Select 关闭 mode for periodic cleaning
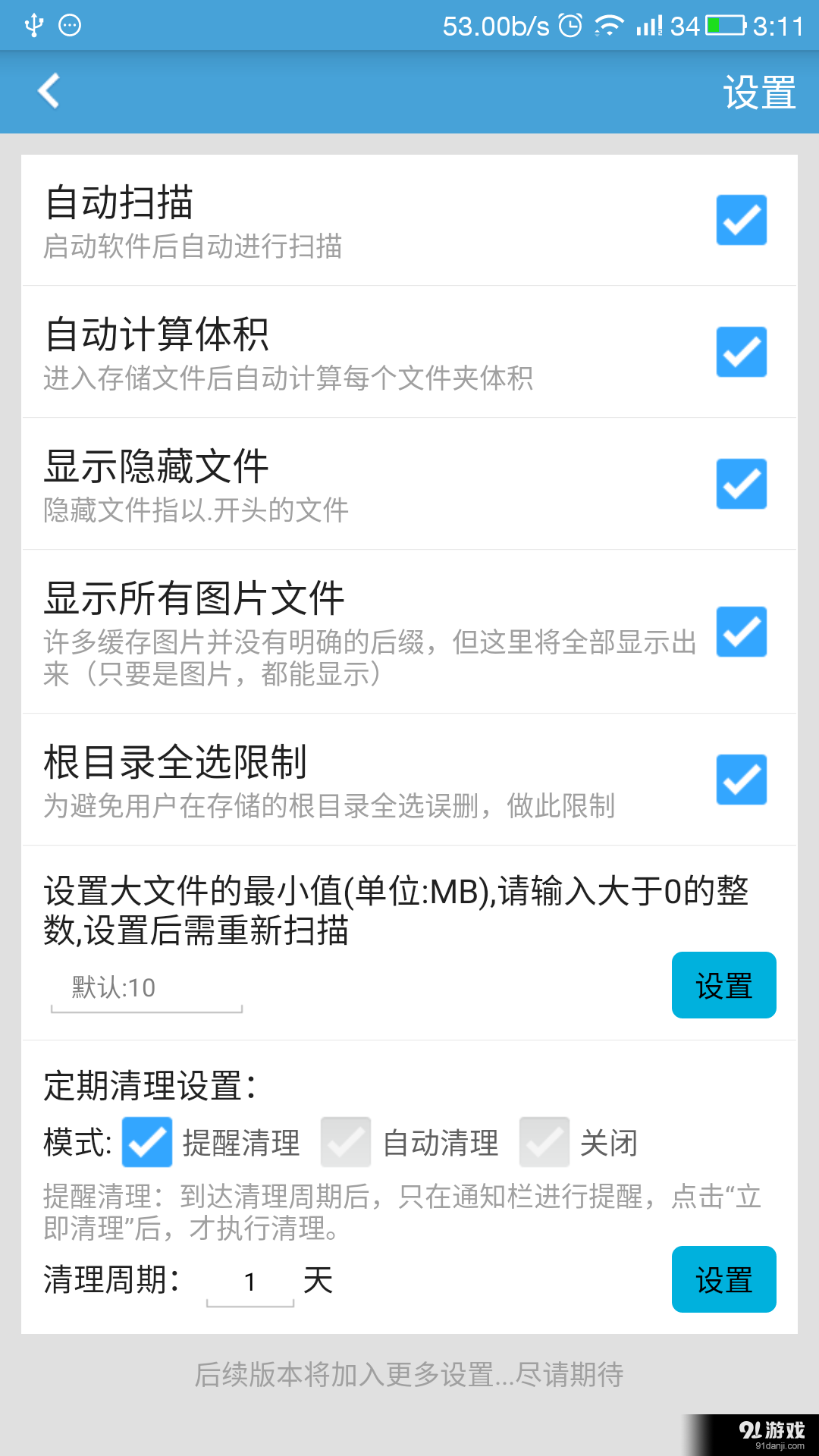Image resolution: width=819 pixels, height=1456 pixels. pyautogui.click(x=546, y=1142)
